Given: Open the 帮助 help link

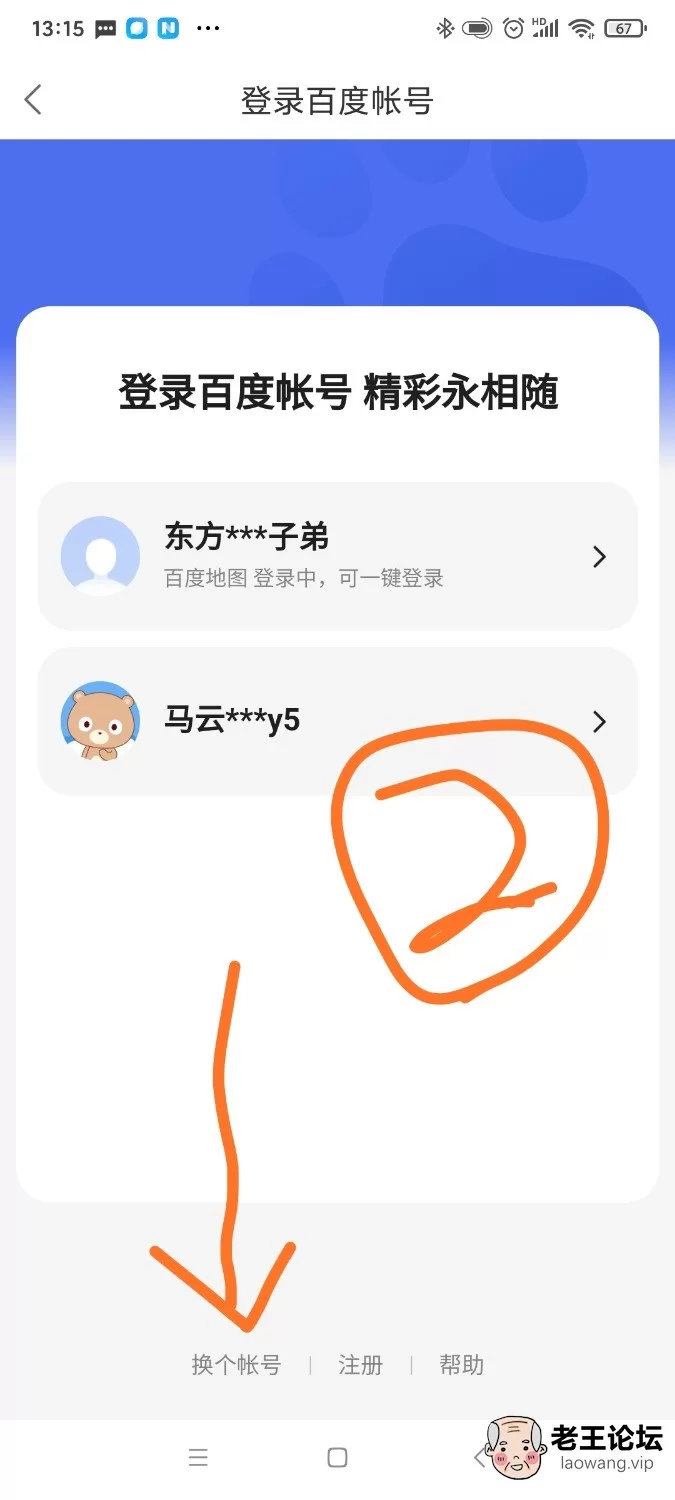Looking at the screenshot, I should (x=461, y=1365).
